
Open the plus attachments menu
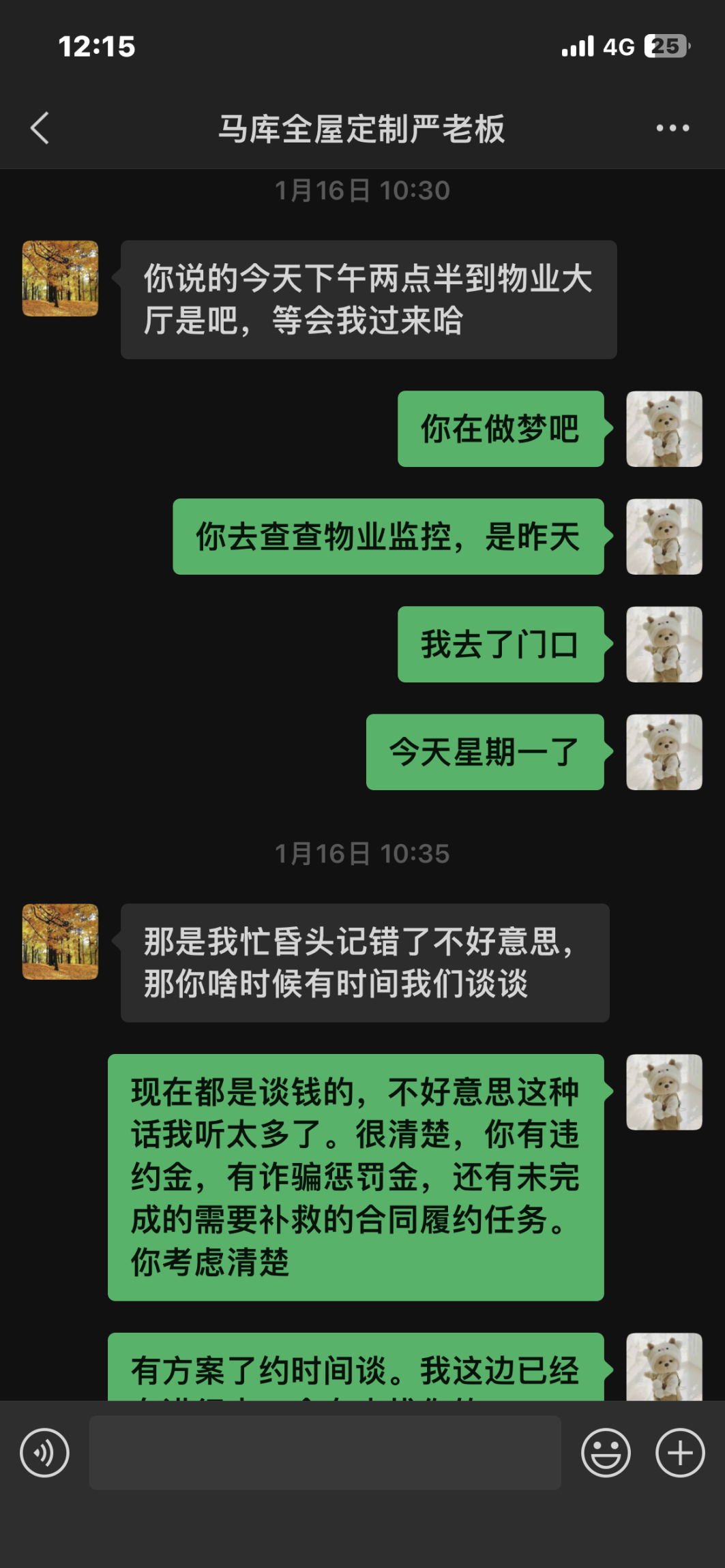pos(680,1453)
